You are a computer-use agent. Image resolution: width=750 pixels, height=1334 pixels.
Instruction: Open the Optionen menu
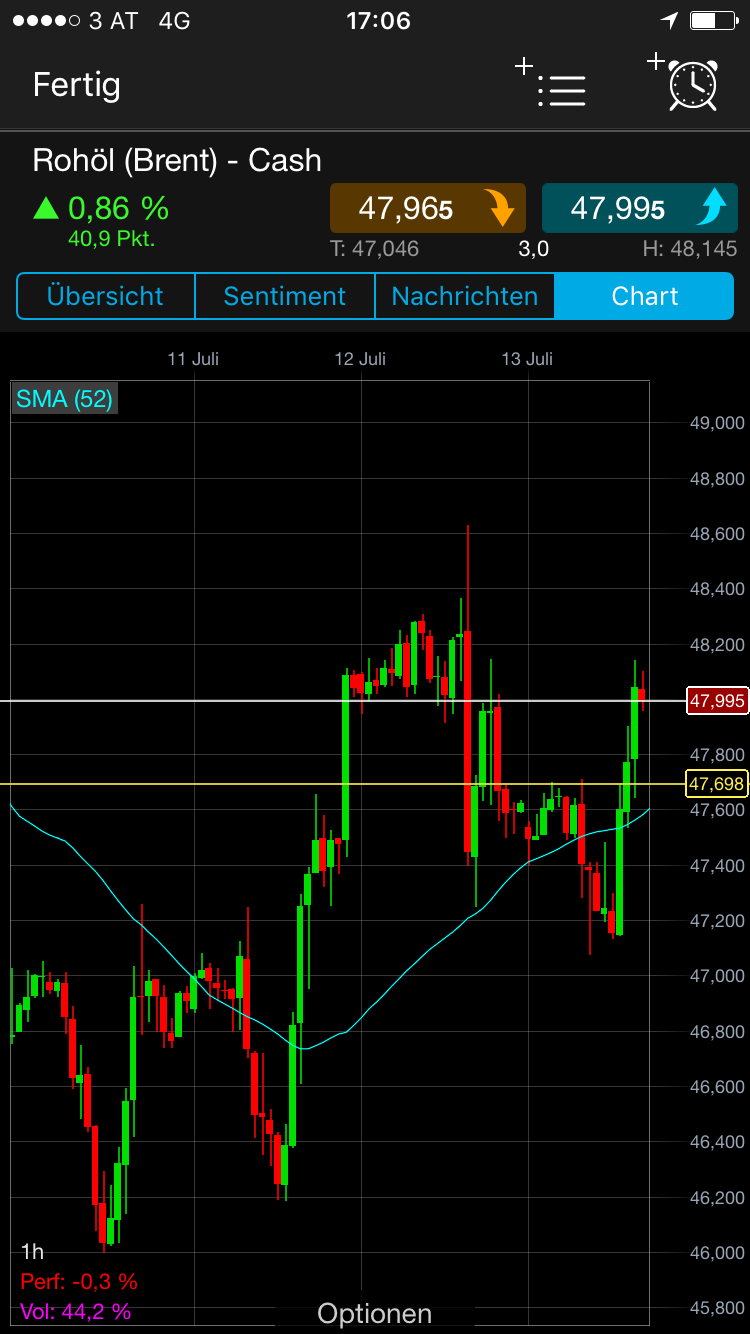(375, 1313)
